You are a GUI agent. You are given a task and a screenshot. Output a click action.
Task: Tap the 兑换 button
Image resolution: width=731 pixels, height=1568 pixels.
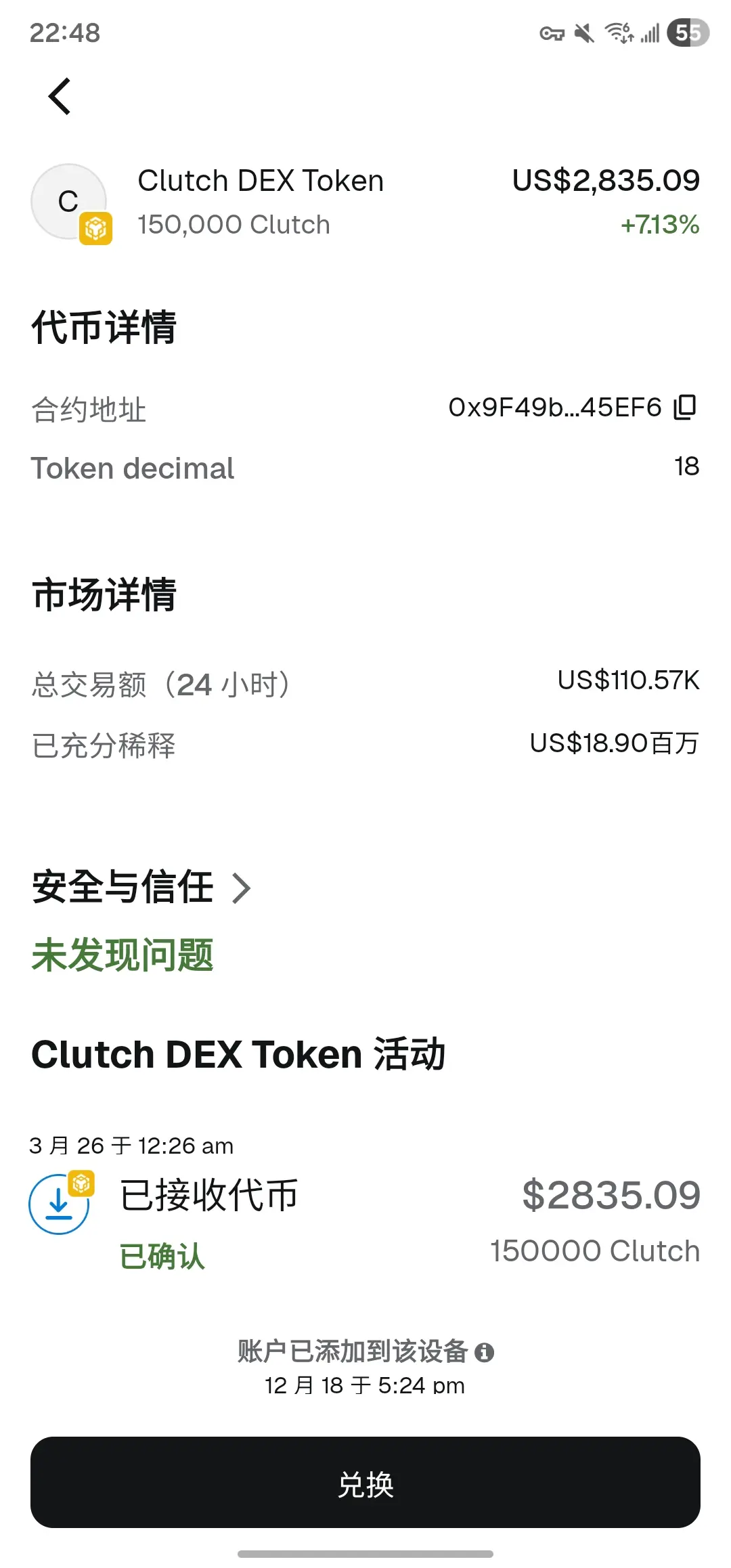[x=365, y=1482]
